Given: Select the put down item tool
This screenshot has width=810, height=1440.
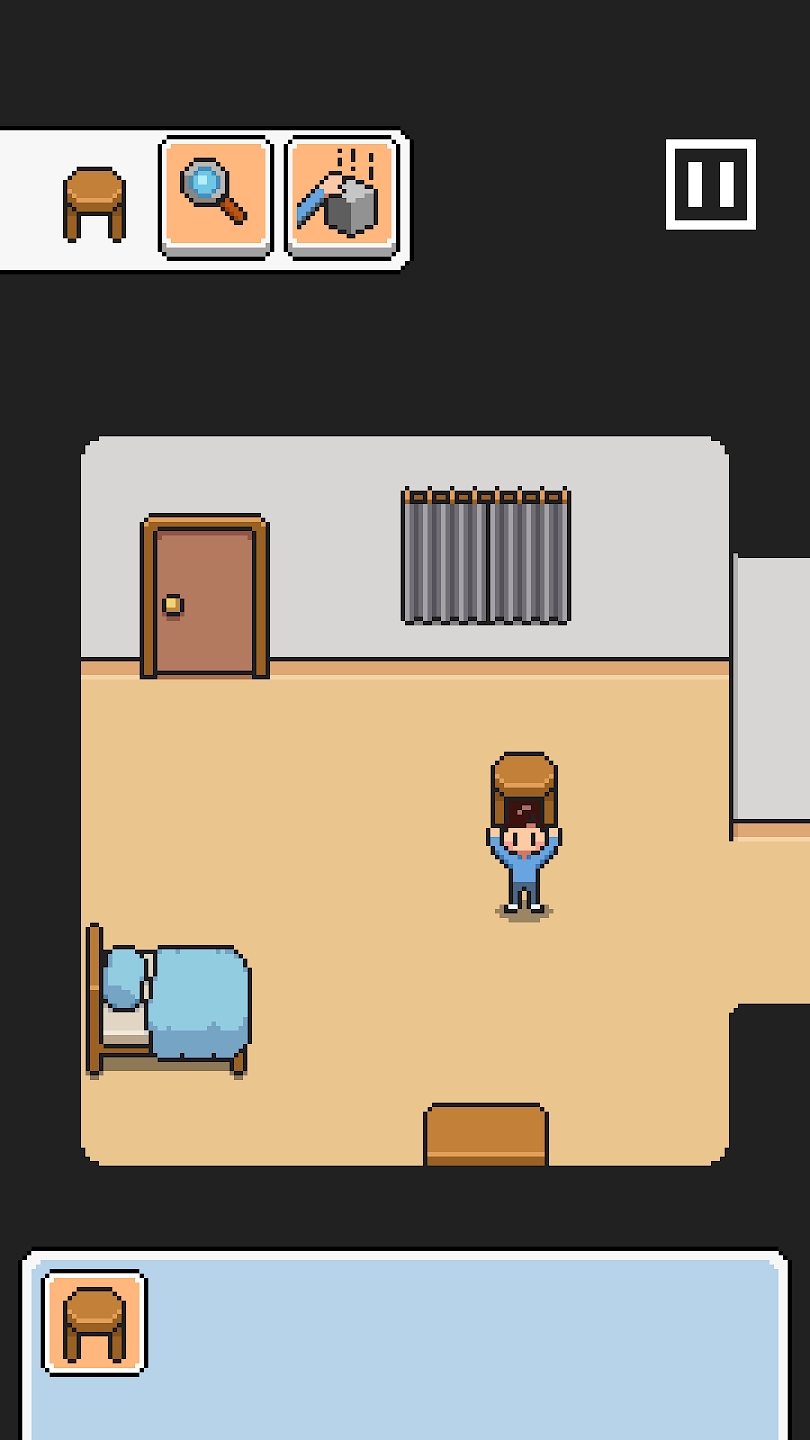Looking at the screenshot, I should point(342,195).
